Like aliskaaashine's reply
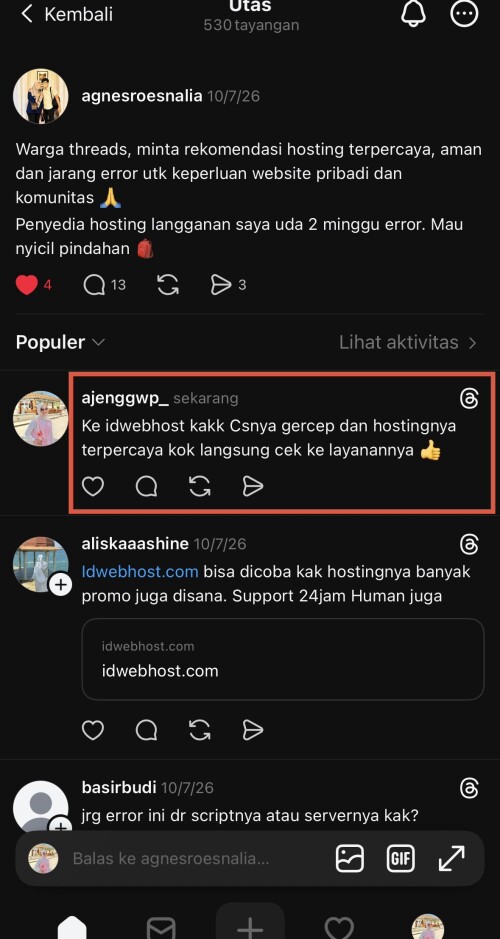The height and width of the screenshot is (939, 500). click(x=93, y=730)
